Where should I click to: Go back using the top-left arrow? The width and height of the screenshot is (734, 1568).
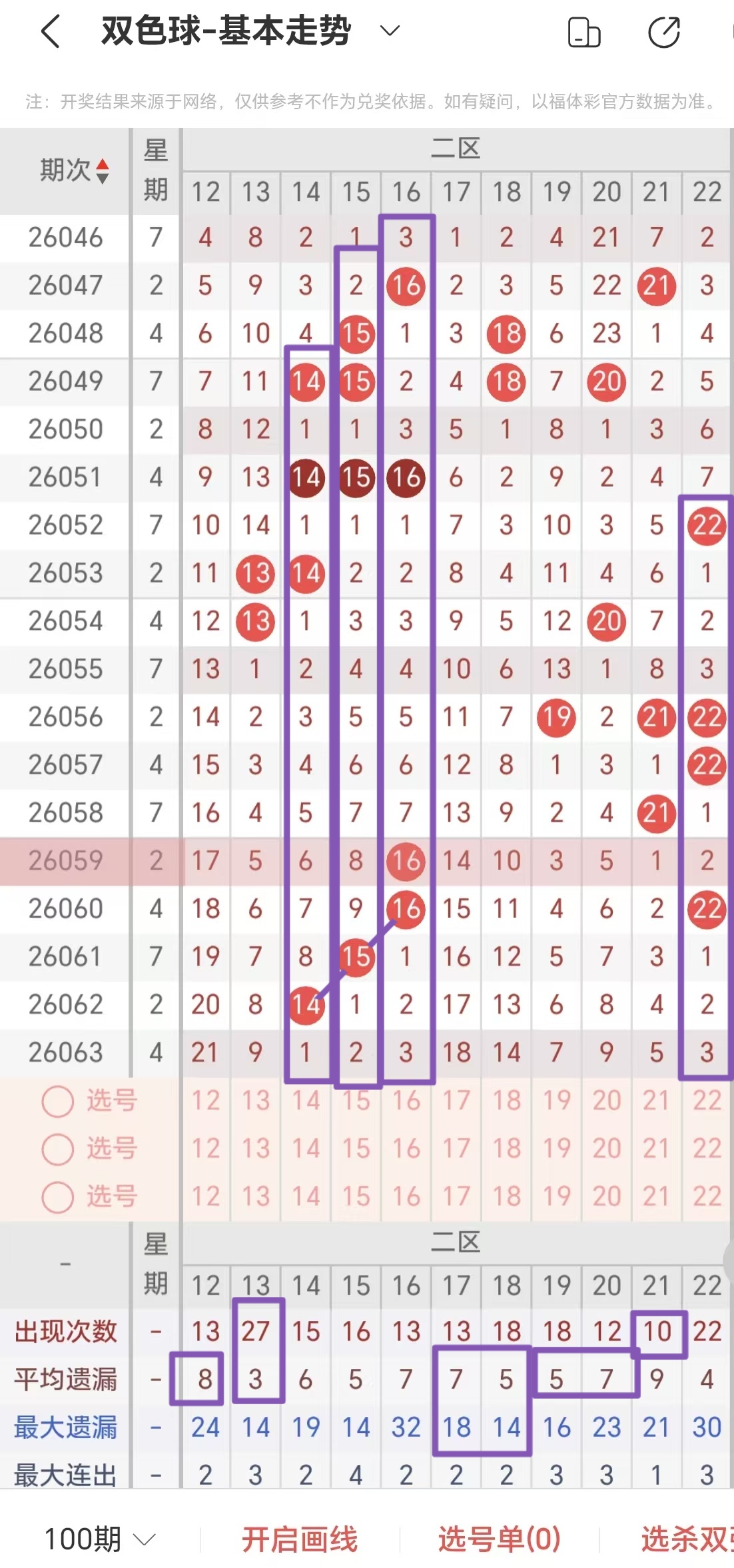51,31
